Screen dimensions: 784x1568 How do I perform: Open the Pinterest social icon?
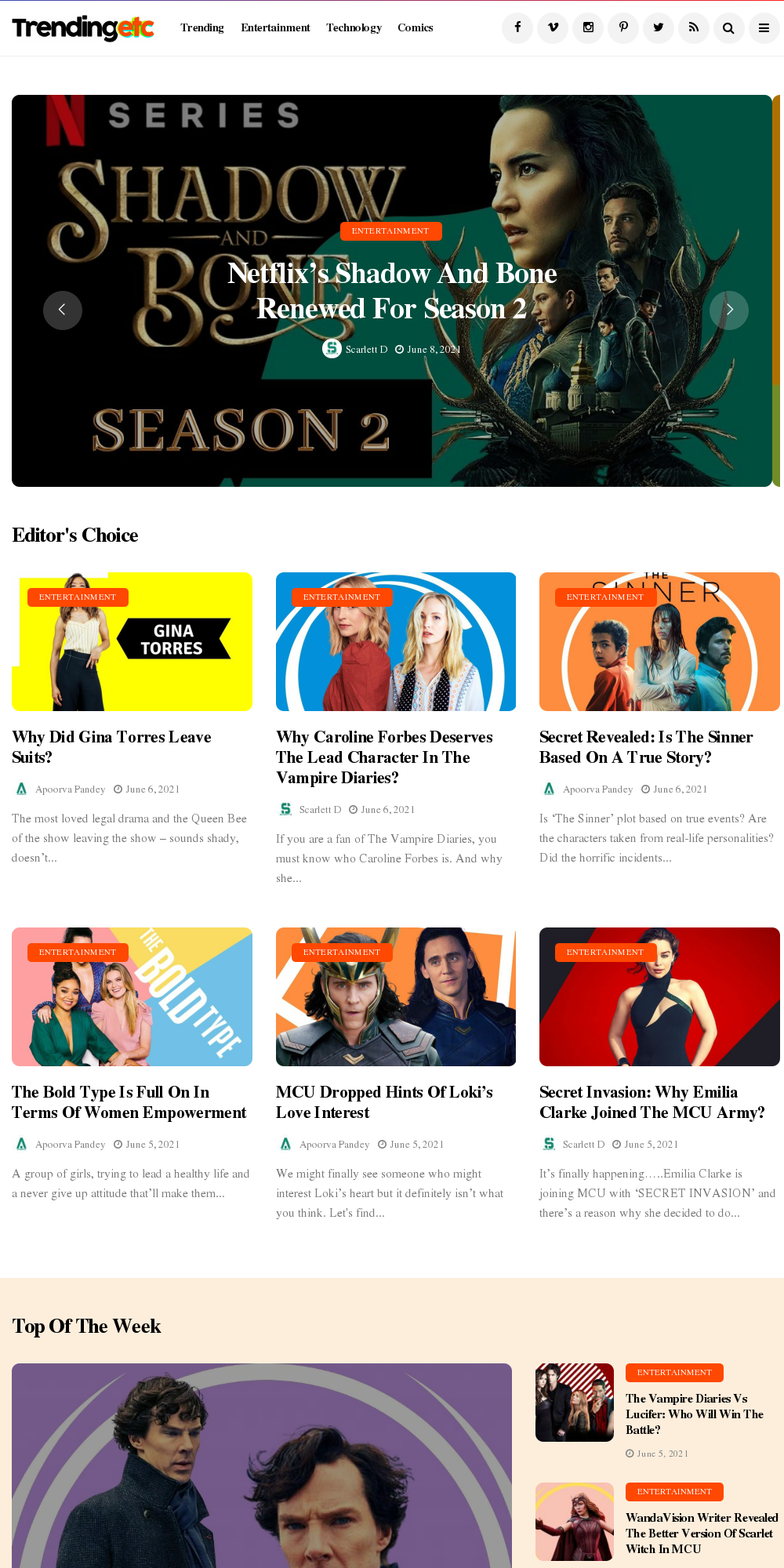click(623, 28)
